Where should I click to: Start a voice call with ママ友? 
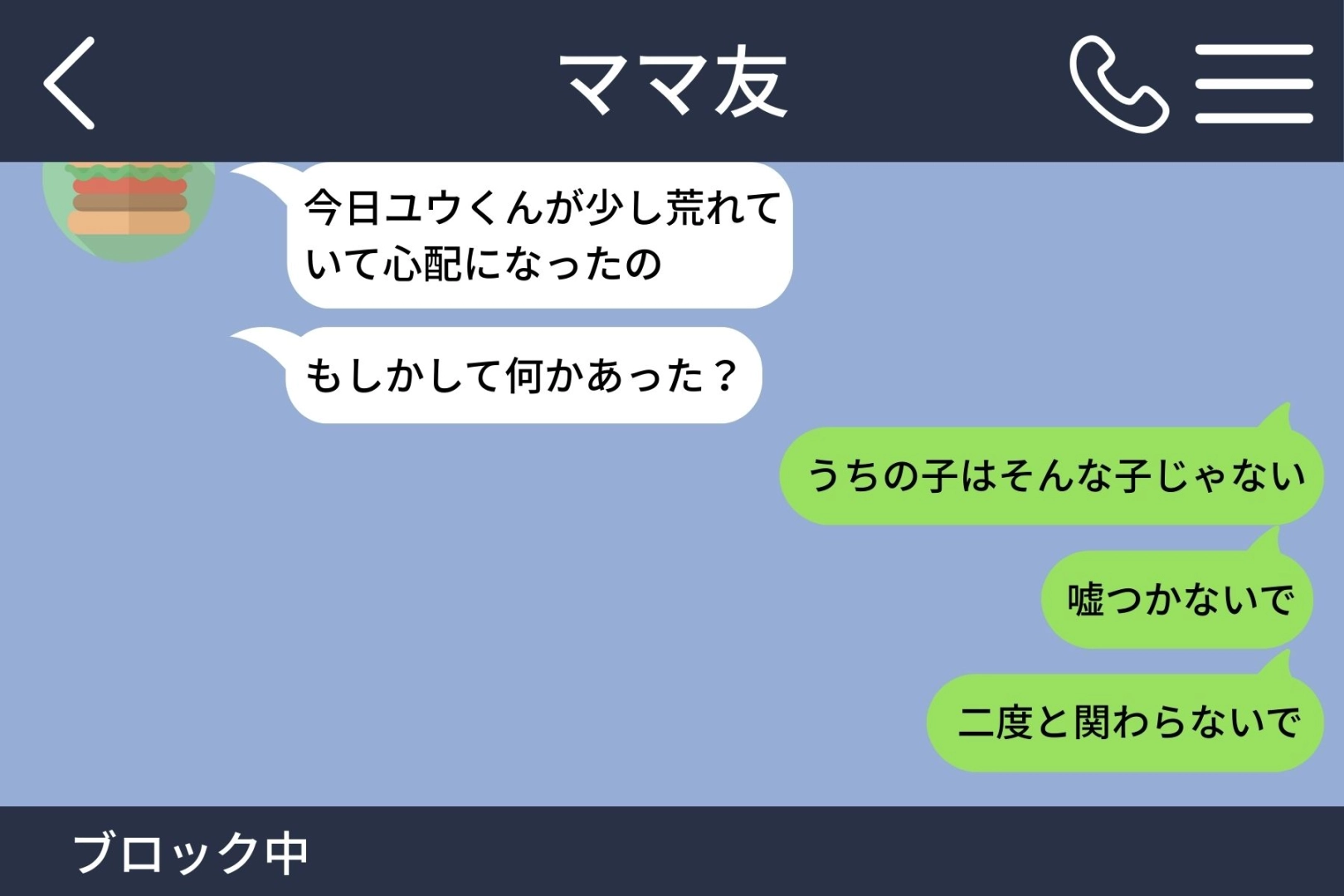coord(1118,84)
